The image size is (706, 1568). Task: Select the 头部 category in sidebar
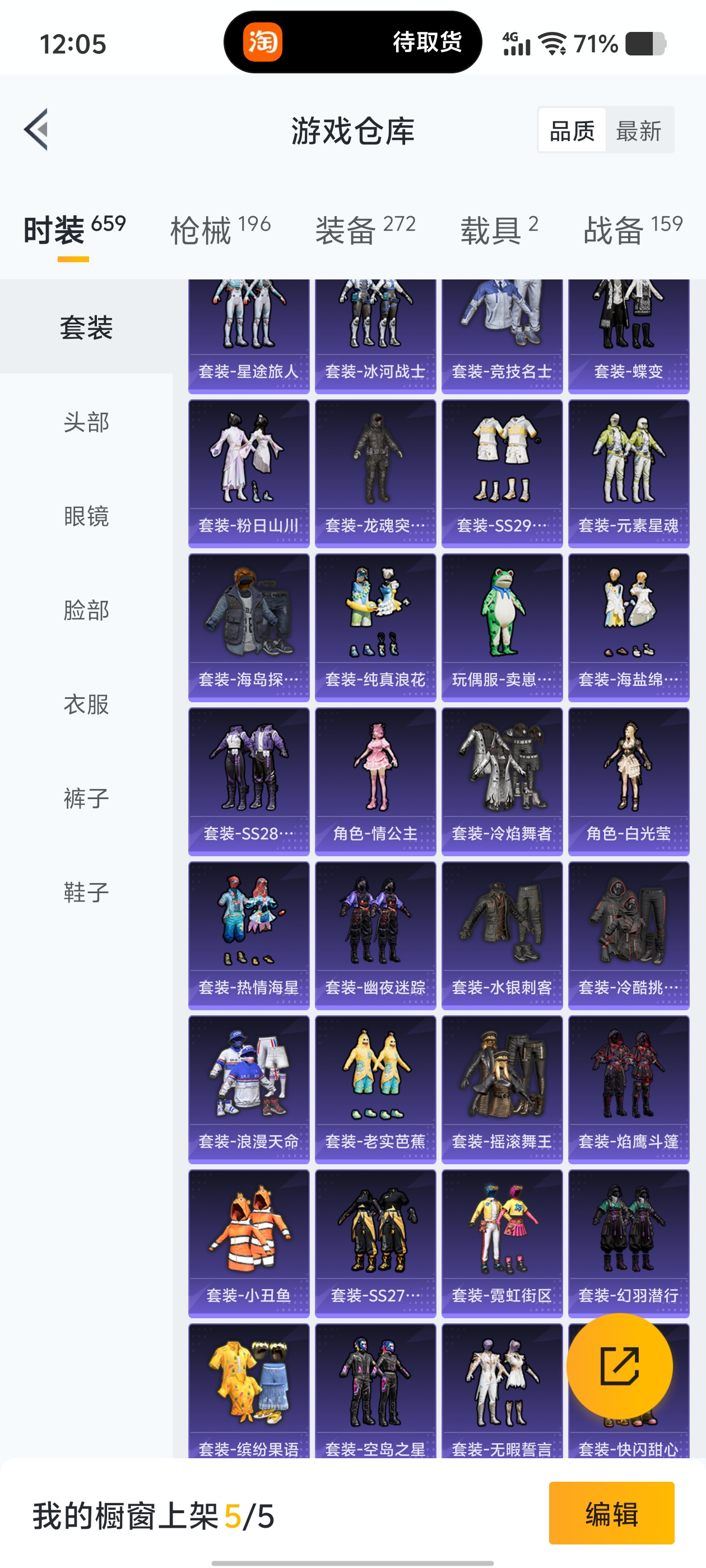tap(86, 422)
